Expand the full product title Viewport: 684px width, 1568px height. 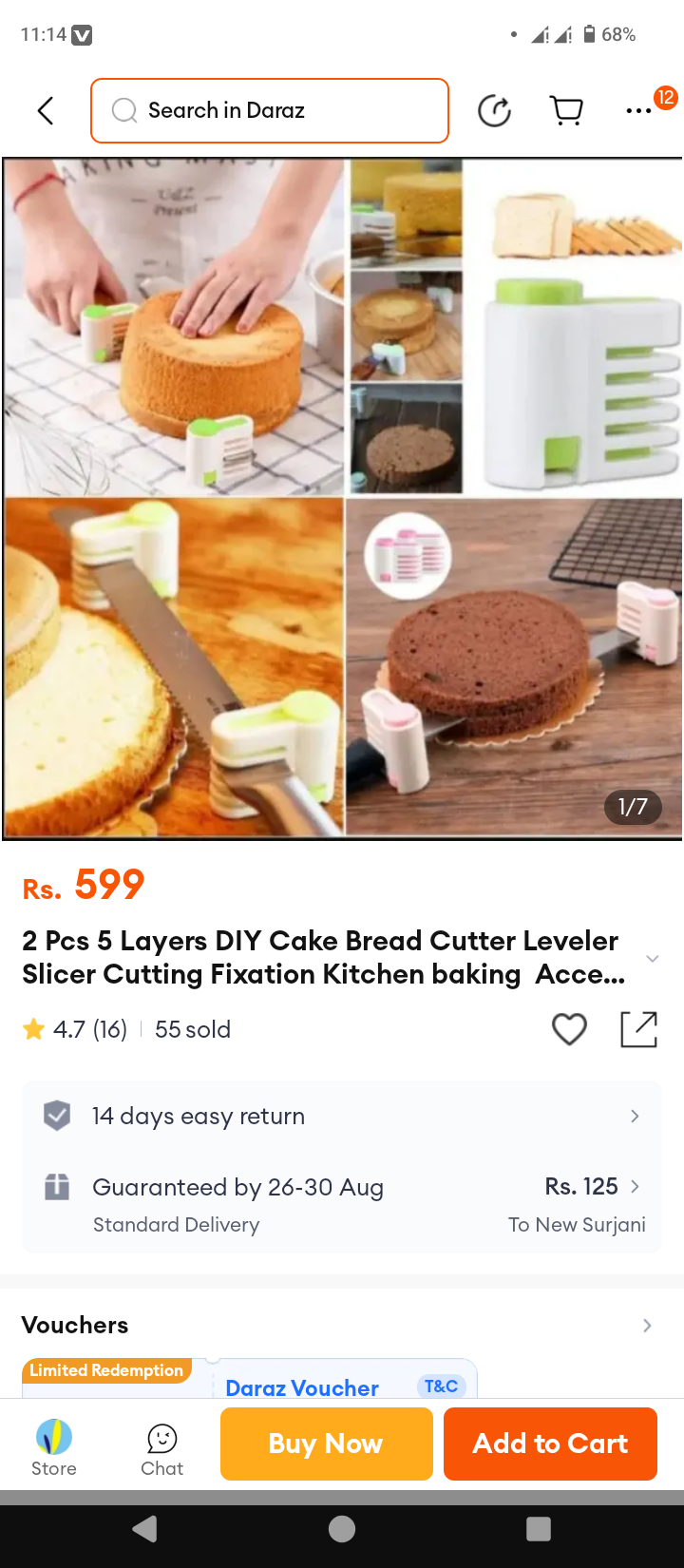[x=652, y=958]
